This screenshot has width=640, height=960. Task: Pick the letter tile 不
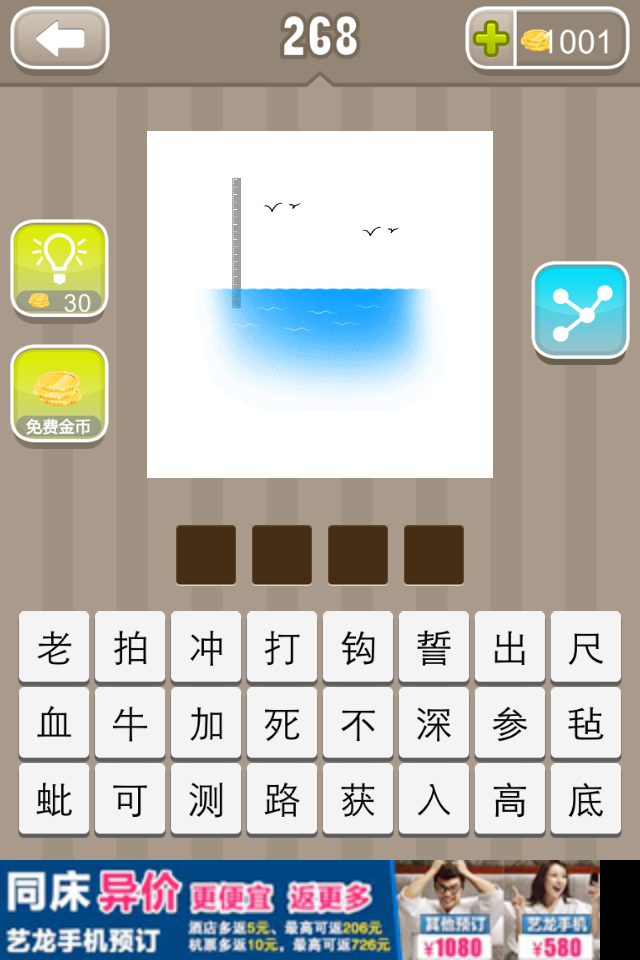[358, 723]
